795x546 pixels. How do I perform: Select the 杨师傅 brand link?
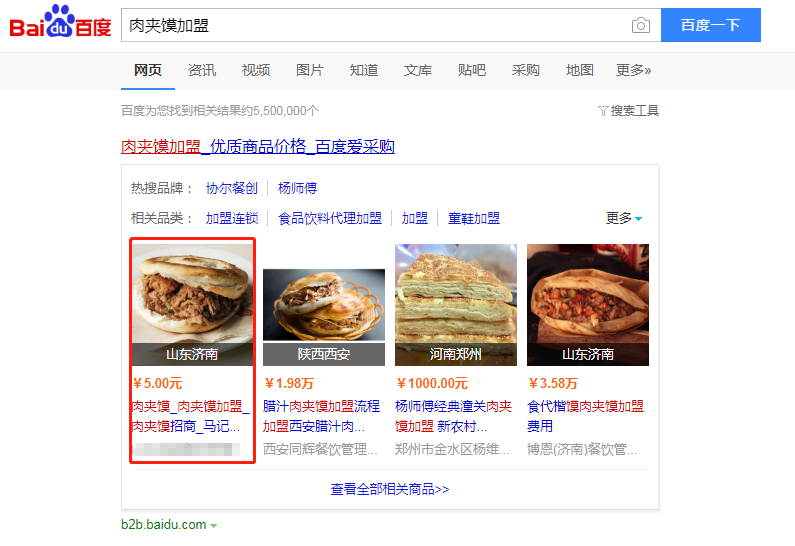[x=297, y=188]
